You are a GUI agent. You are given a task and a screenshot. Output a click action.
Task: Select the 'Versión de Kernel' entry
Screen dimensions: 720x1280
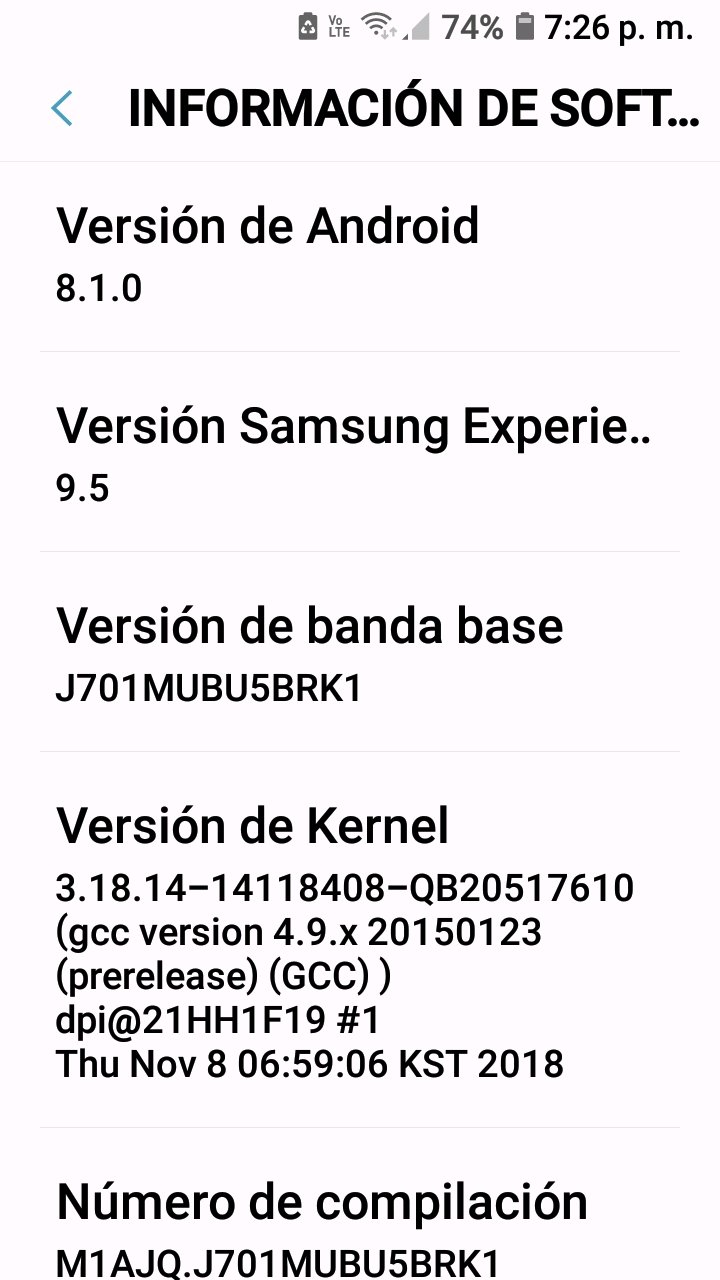pos(252,826)
